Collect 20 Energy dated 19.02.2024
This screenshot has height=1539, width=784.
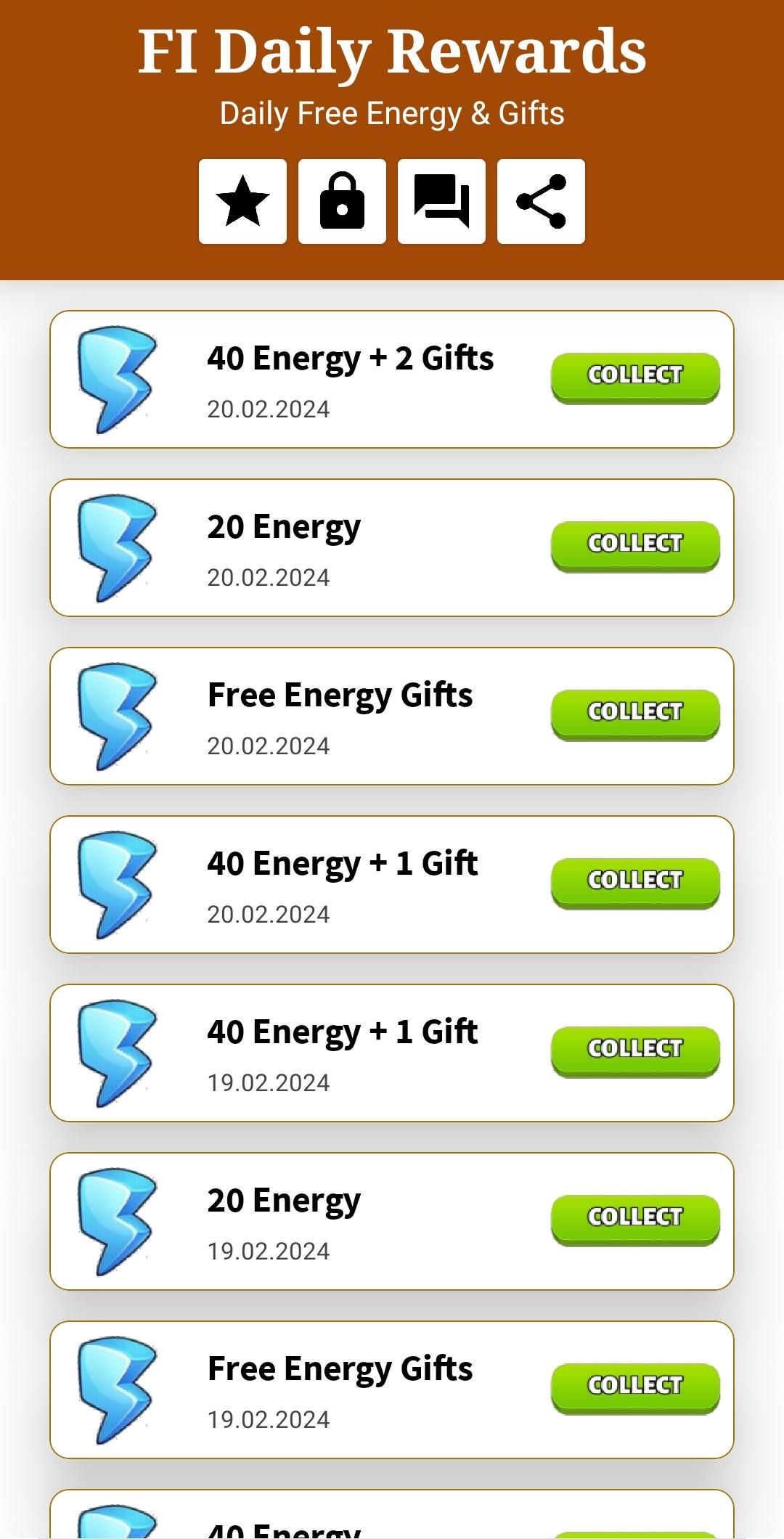635,1219
